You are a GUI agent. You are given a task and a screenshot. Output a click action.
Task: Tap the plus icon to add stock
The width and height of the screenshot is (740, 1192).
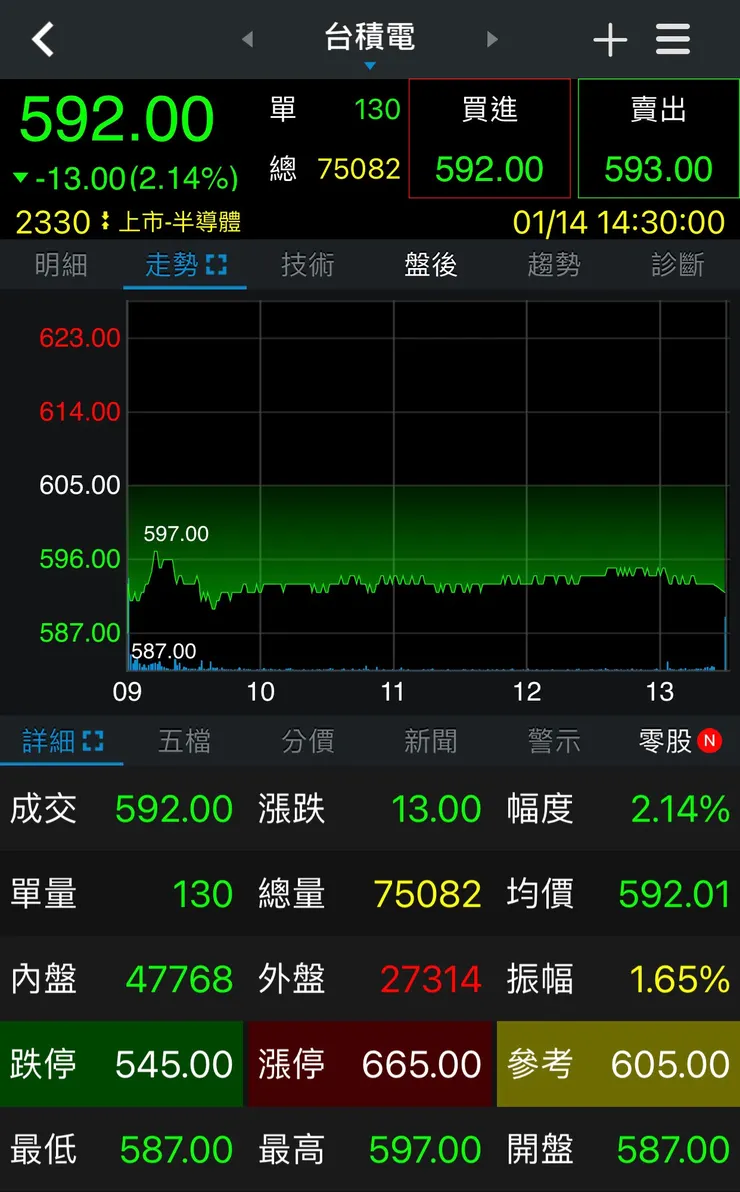tap(610, 38)
